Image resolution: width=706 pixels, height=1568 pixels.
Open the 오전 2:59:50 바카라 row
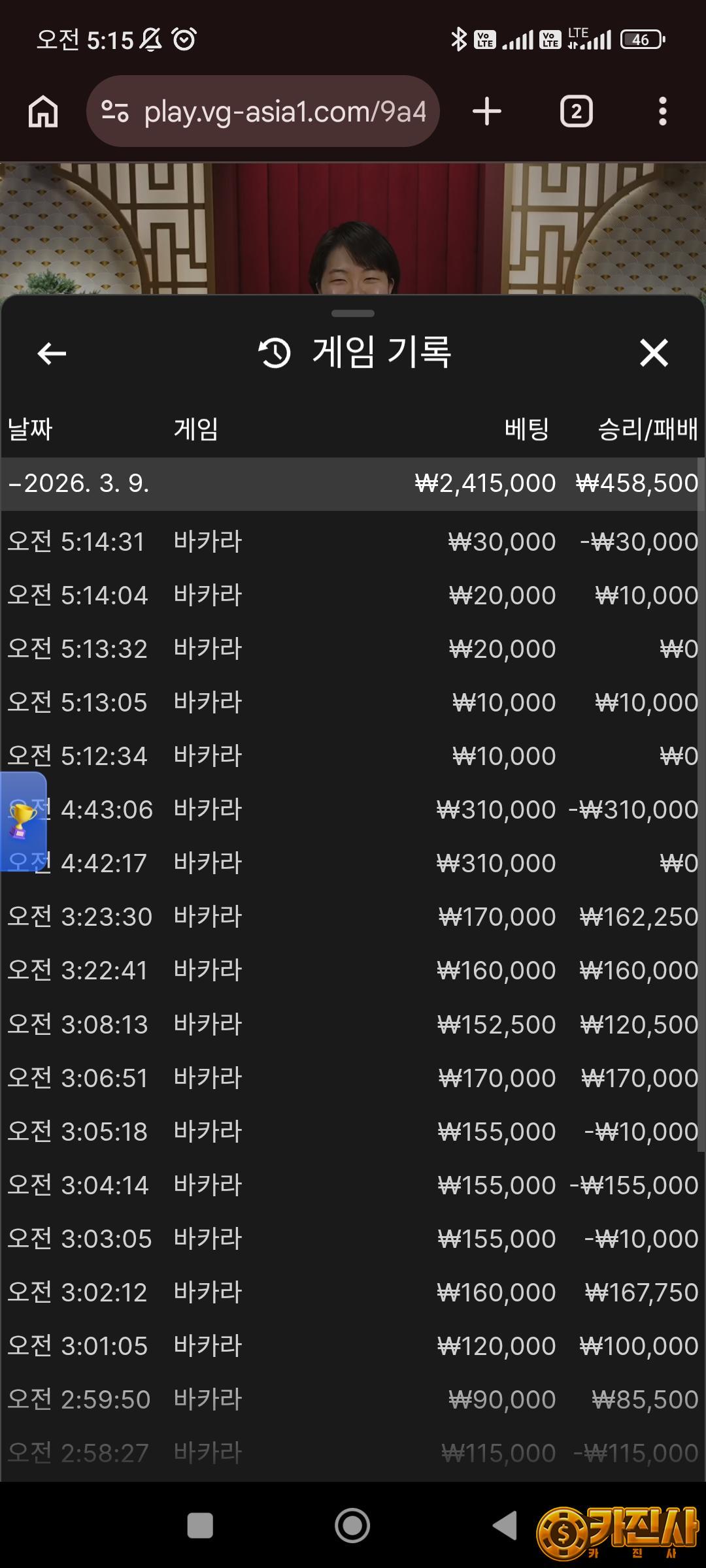click(x=353, y=1399)
